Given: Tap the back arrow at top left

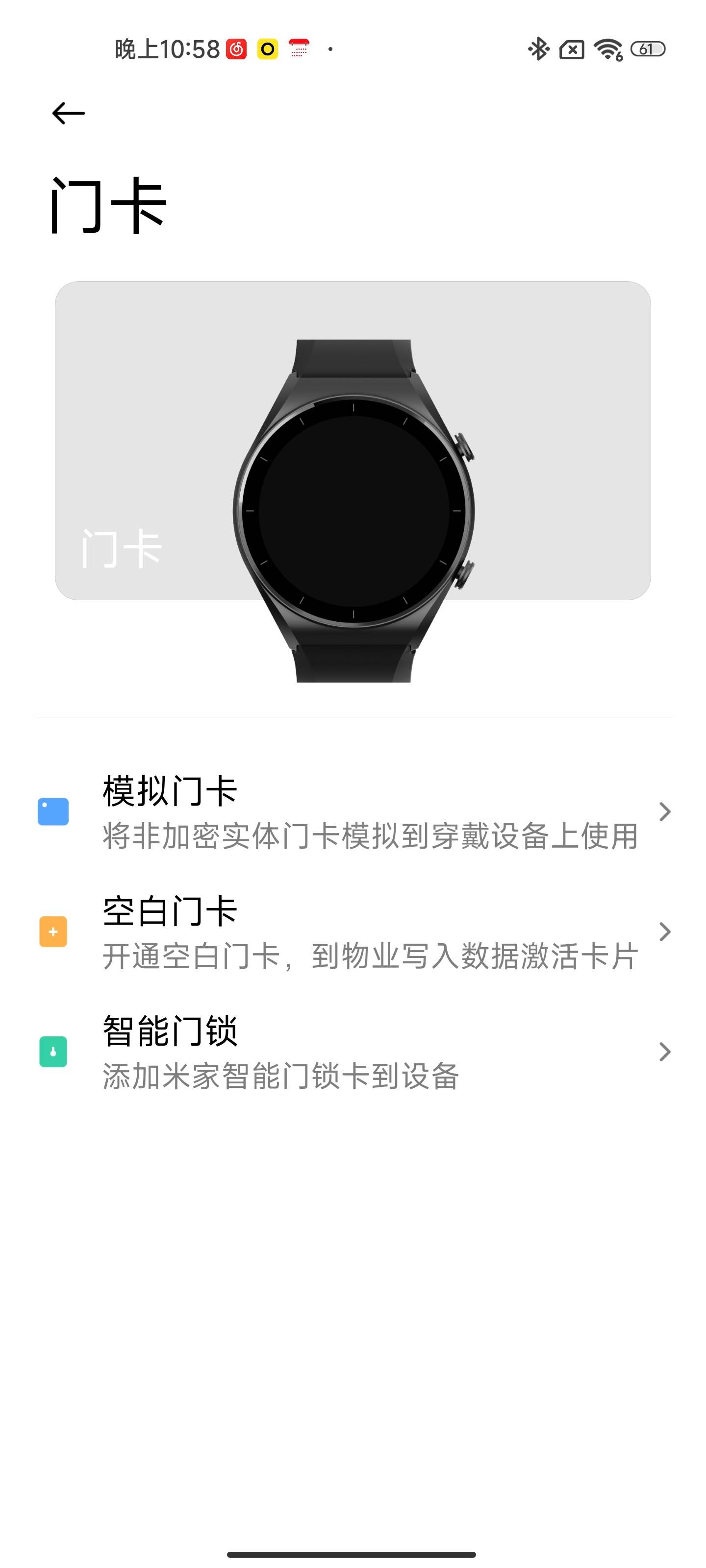Looking at the screenshot, I should [67, 113].
